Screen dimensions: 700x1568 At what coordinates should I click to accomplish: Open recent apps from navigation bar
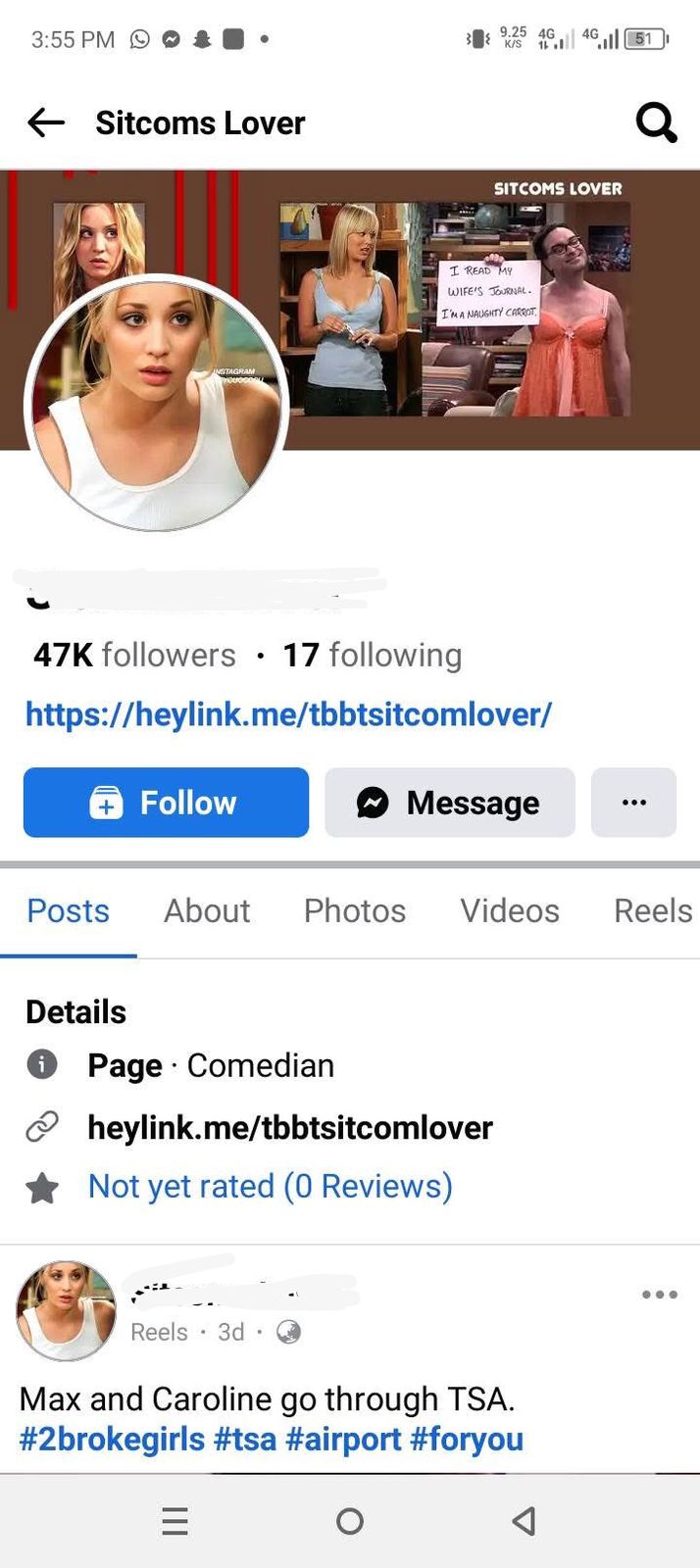[175, 1521]
